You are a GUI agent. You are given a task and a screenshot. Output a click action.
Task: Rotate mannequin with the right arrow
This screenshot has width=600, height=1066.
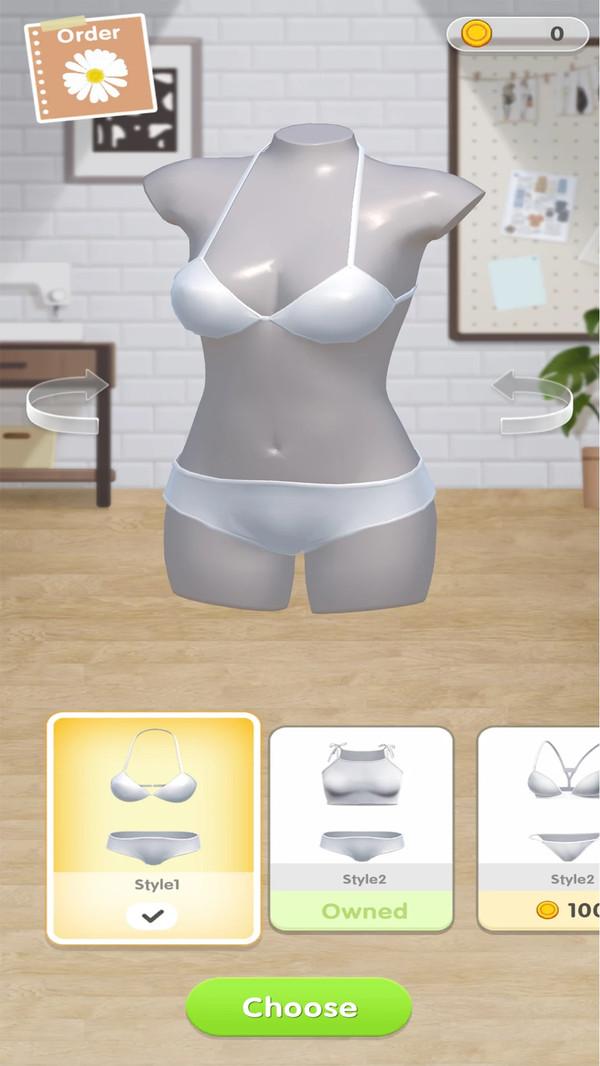pyautogui.click(x=533, y=402)
